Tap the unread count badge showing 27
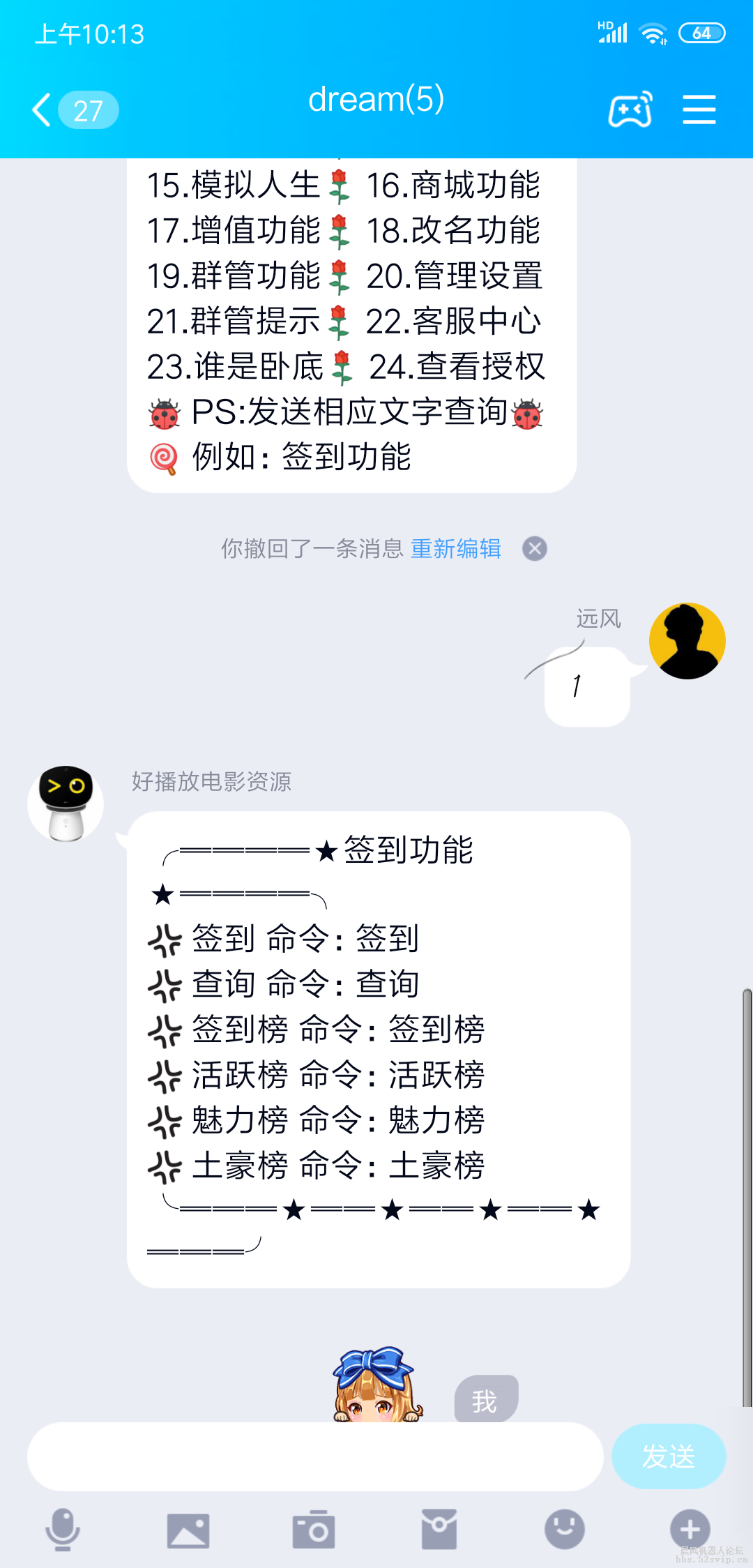The image size is (753, 1568). pos(86,110)
